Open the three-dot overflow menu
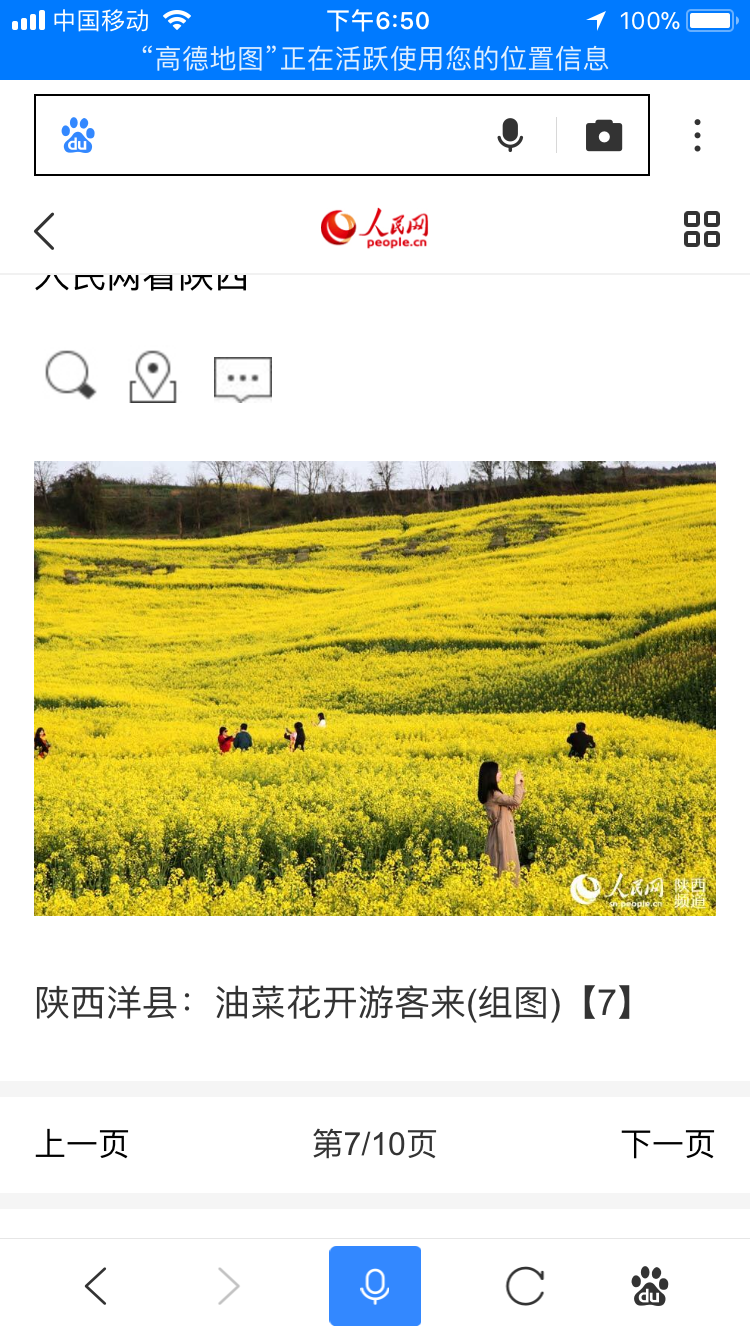The image size is (750, 1334). pyautogui.click(x=697, y=135)
